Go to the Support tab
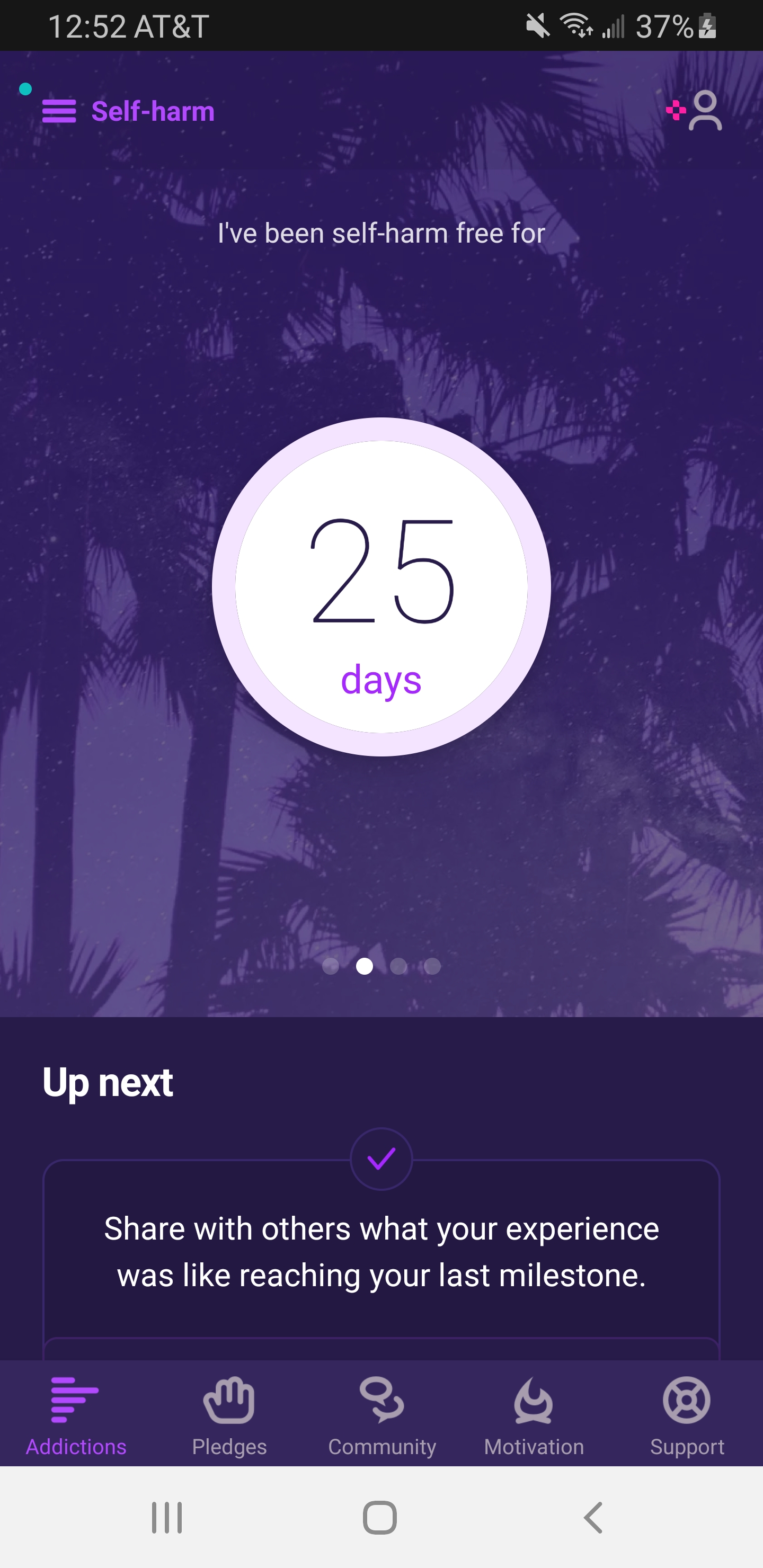 pyautogui.click(x=686, y=1416)
